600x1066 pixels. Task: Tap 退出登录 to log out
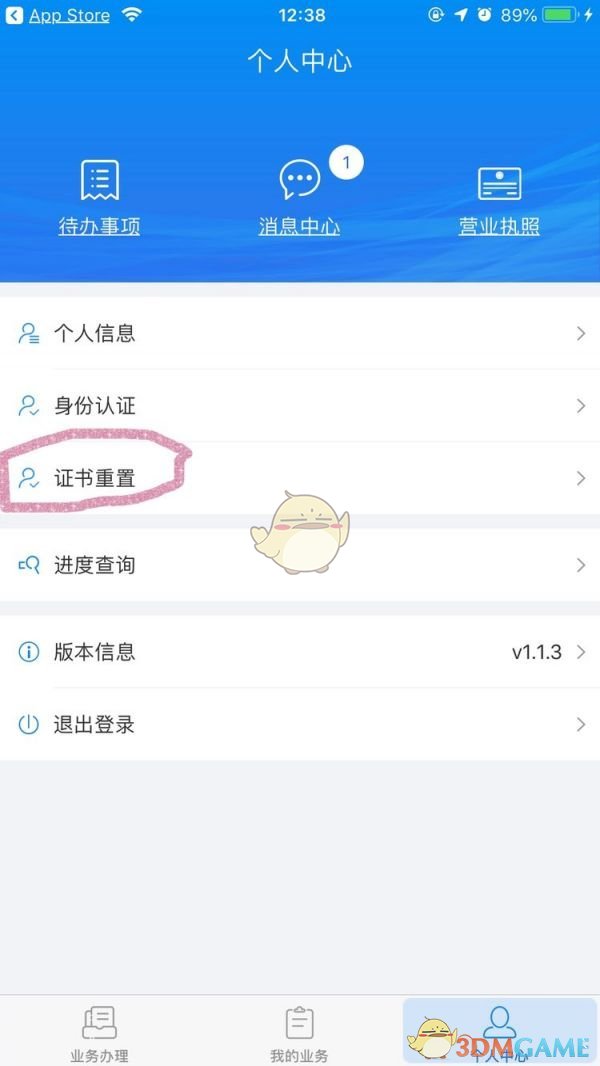pos(300,725)
